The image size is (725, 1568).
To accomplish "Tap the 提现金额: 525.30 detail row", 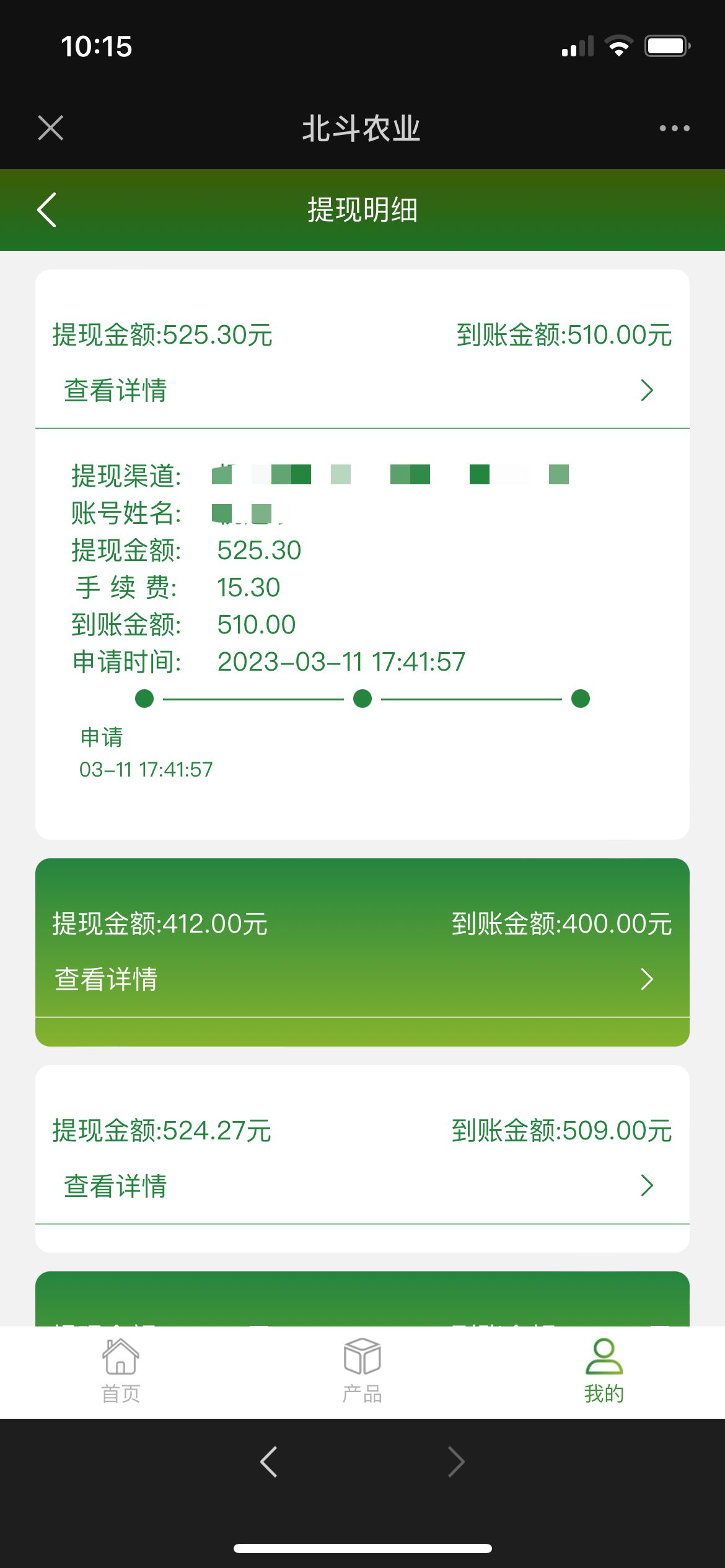I will tap(186, 549).
